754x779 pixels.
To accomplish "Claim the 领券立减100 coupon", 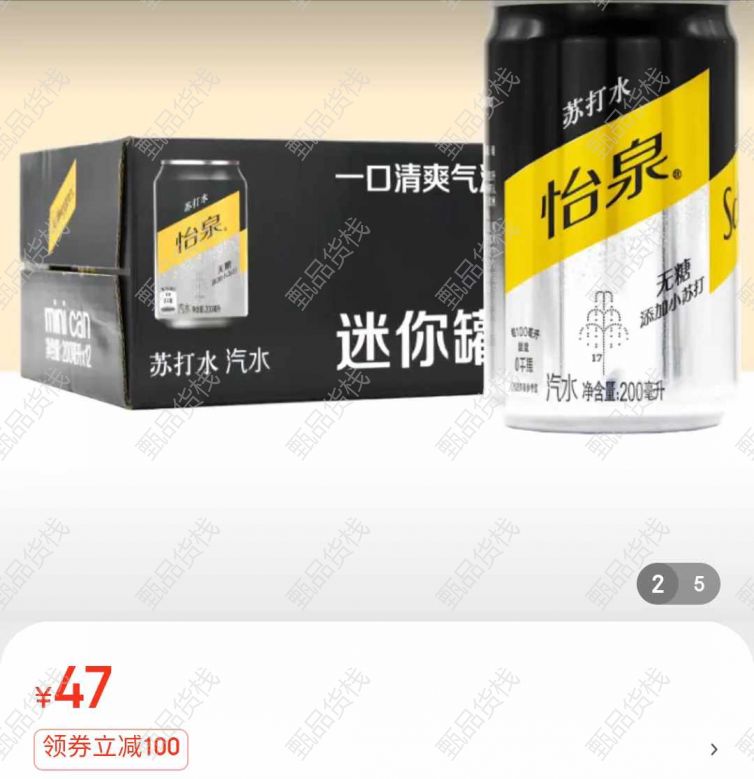I will [111, 748].
